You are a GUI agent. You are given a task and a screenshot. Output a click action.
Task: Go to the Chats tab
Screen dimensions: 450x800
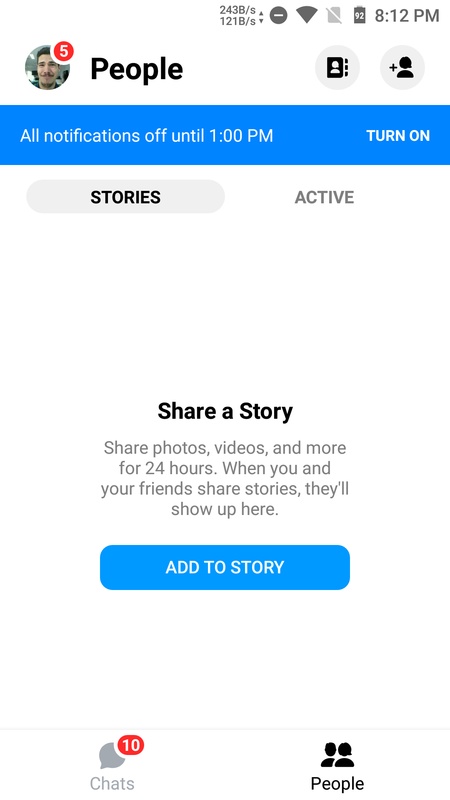(x=113, y=764)
